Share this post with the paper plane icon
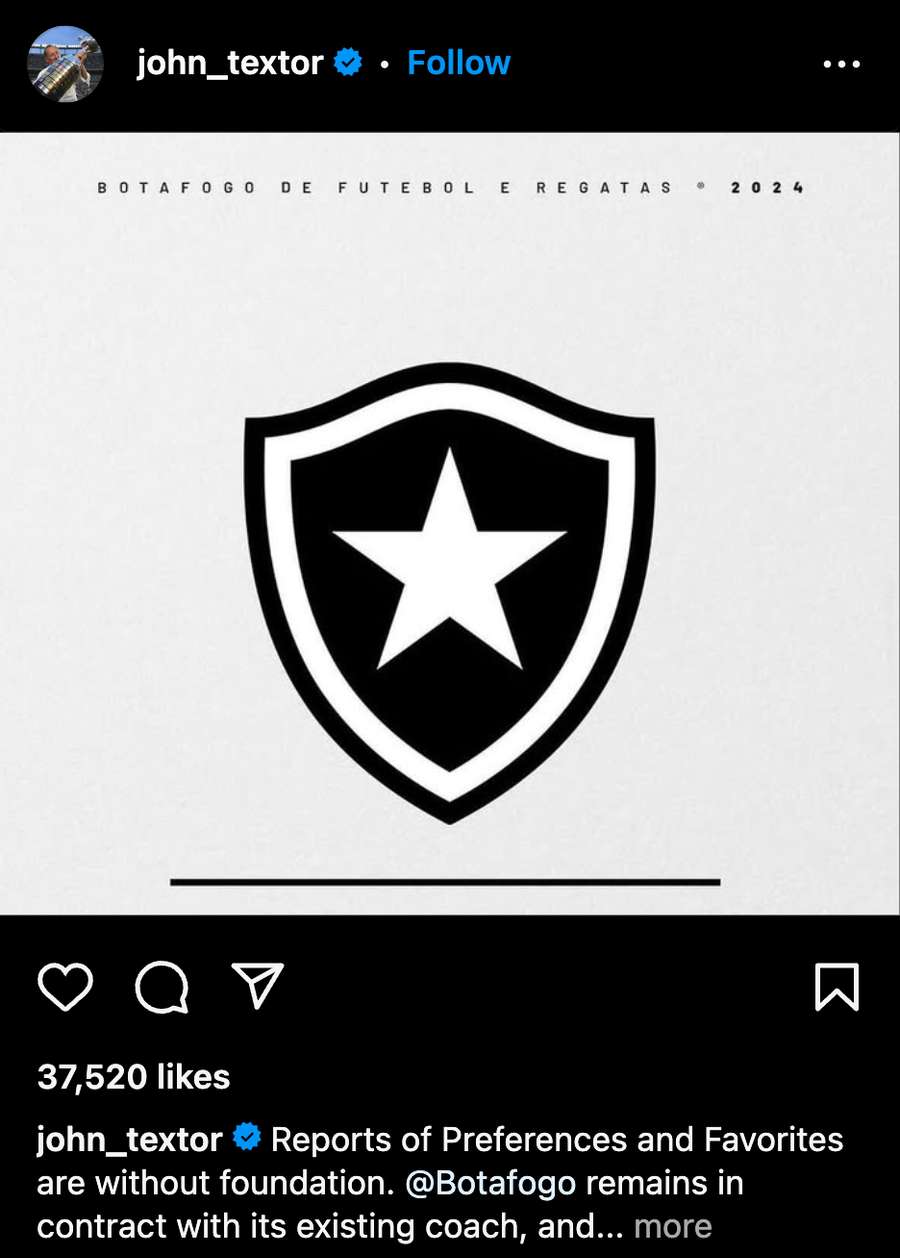The image size is (900, 1258). 258,986
